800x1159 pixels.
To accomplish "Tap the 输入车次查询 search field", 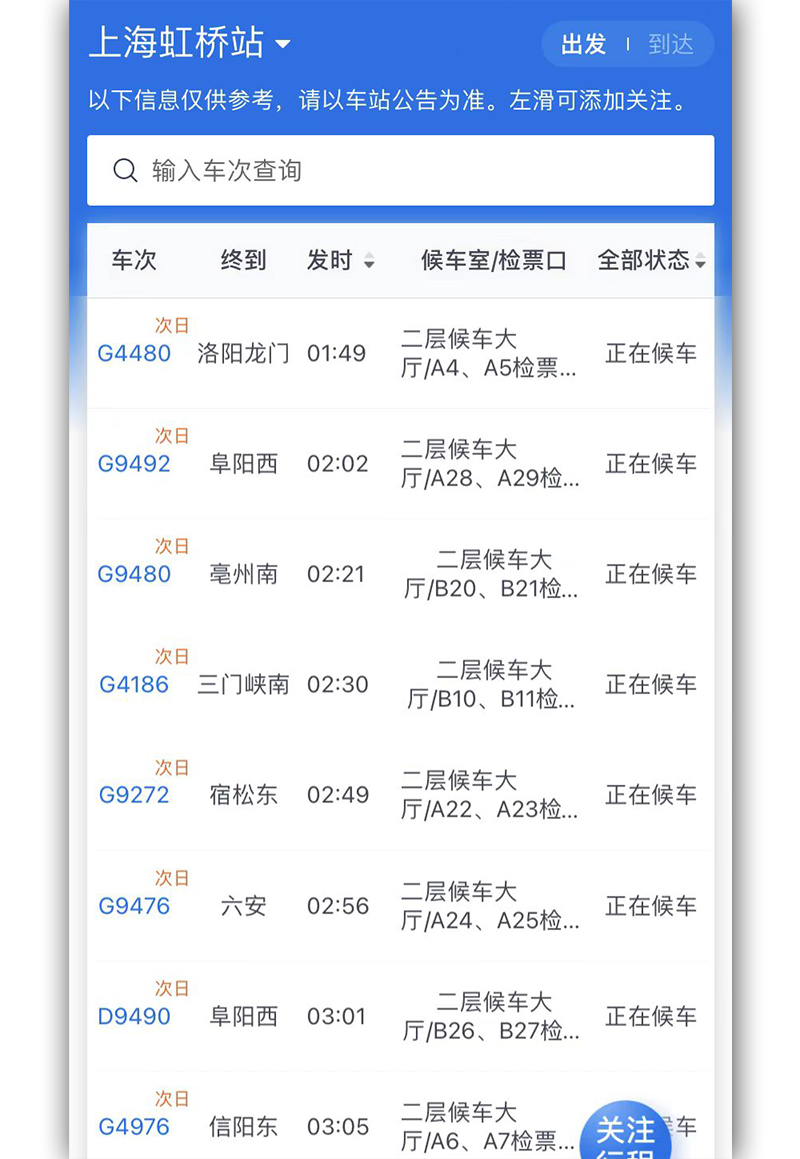I will 400,171.
